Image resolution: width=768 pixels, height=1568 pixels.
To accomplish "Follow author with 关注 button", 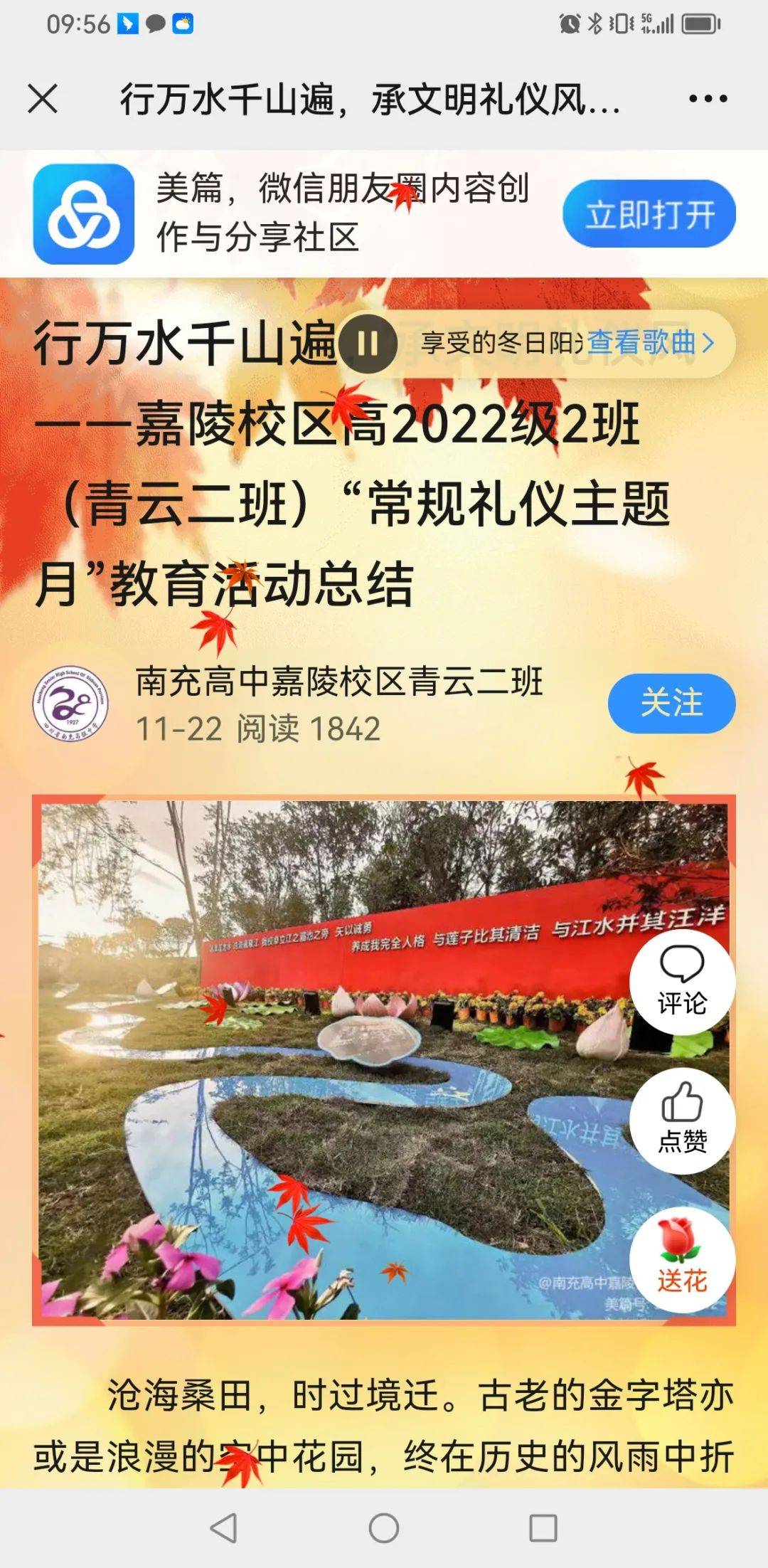I will point(671,703).
